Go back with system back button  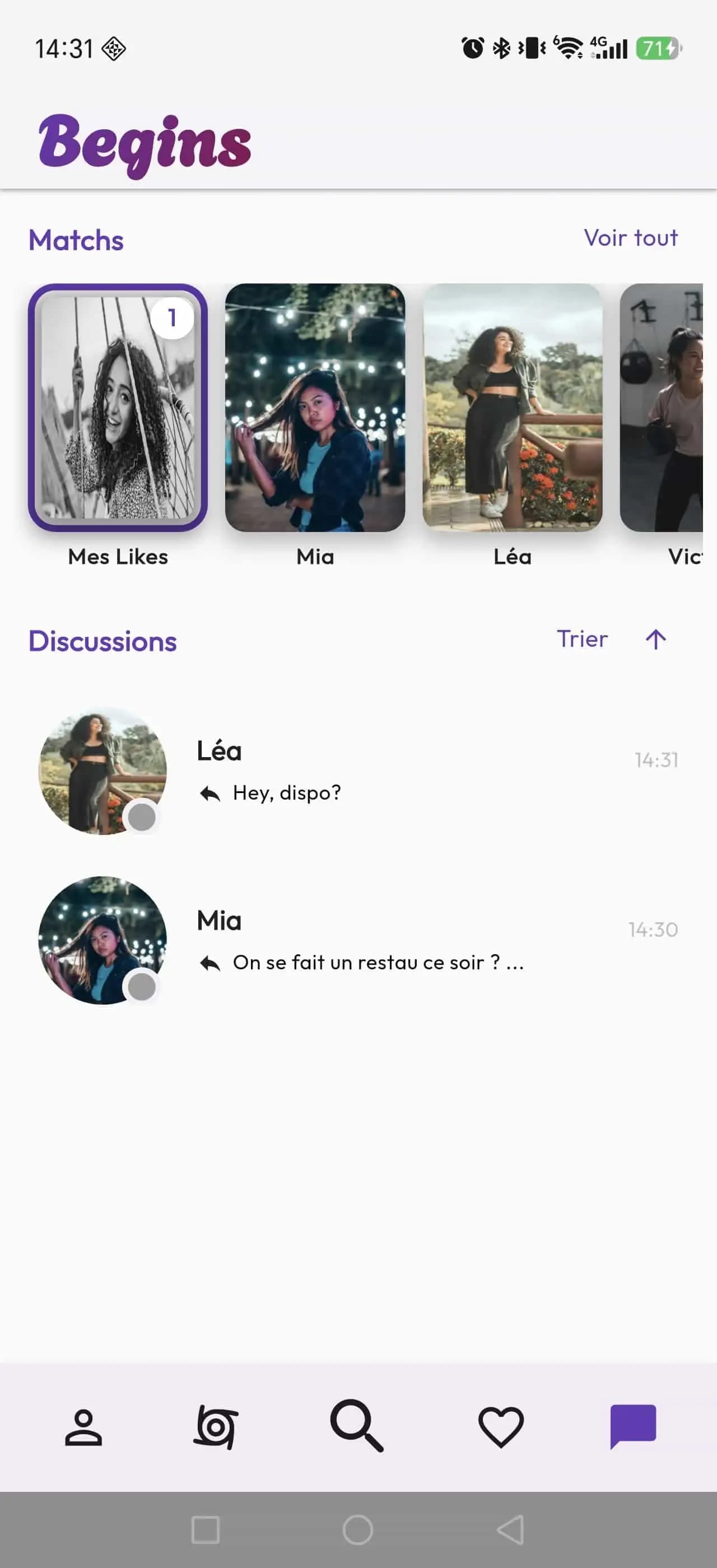[x=511, y=1530]
